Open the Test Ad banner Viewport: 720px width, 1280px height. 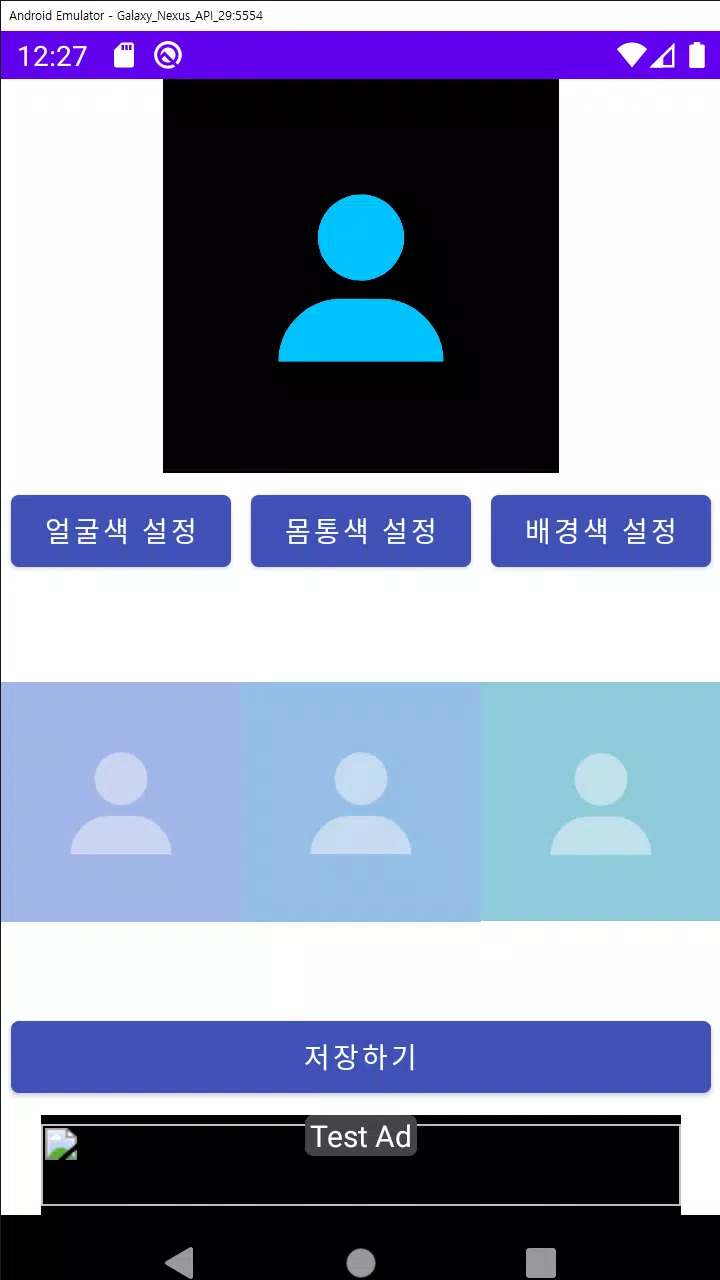pos(361,1164)
